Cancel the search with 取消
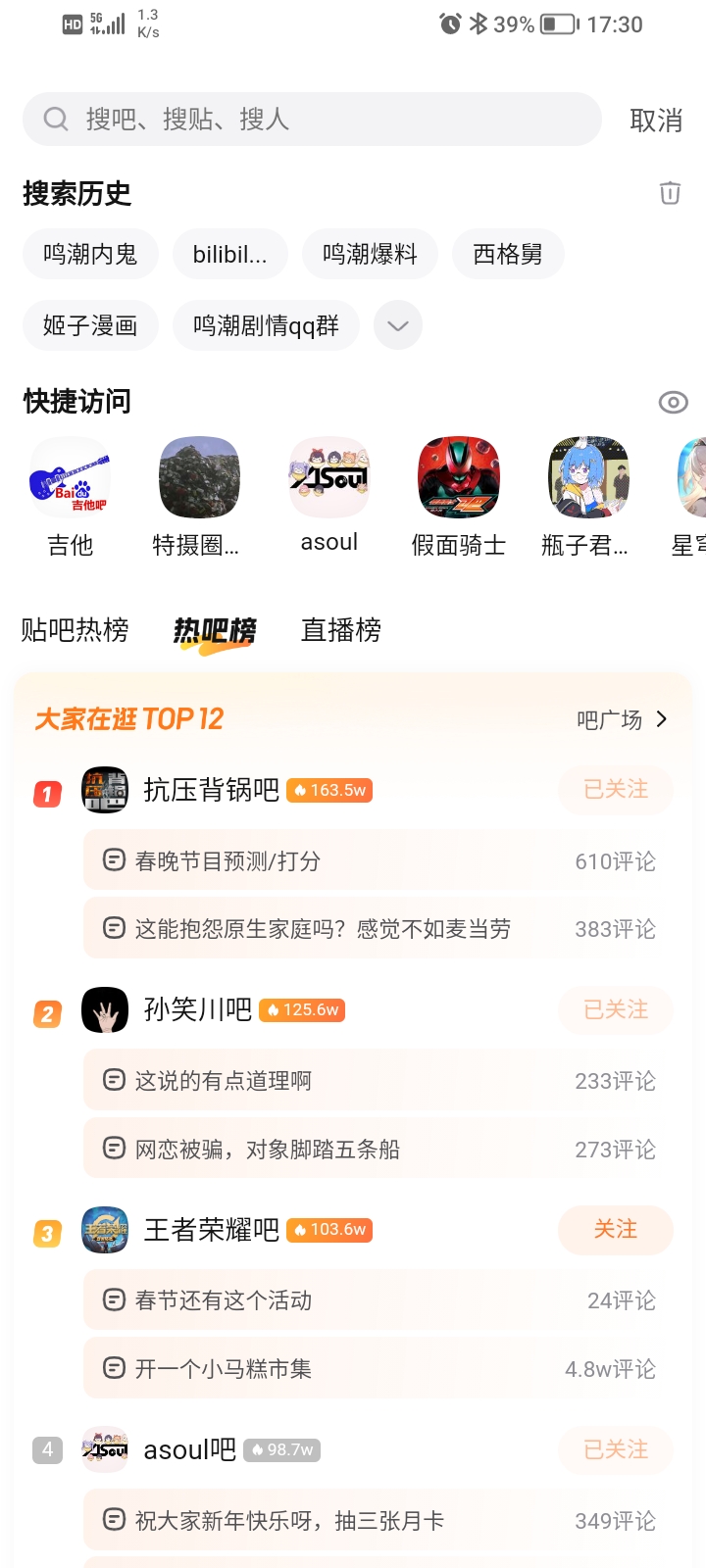706x1568 pixels. [x=655, y=121]
